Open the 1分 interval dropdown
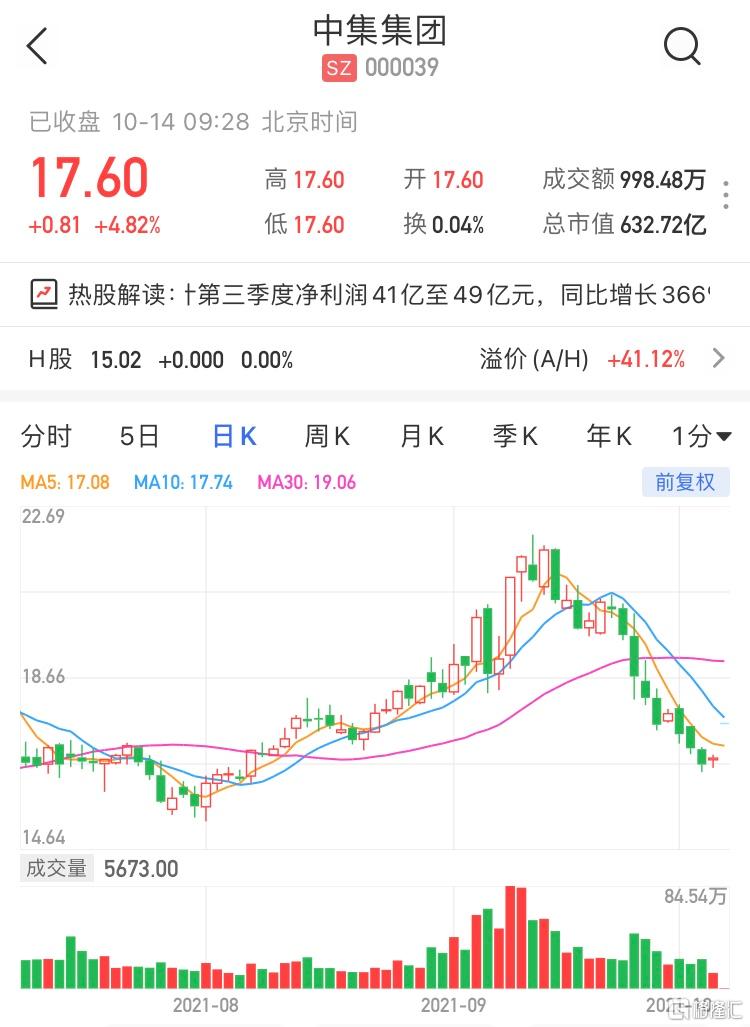750x1027 pixels. [701, 436]
